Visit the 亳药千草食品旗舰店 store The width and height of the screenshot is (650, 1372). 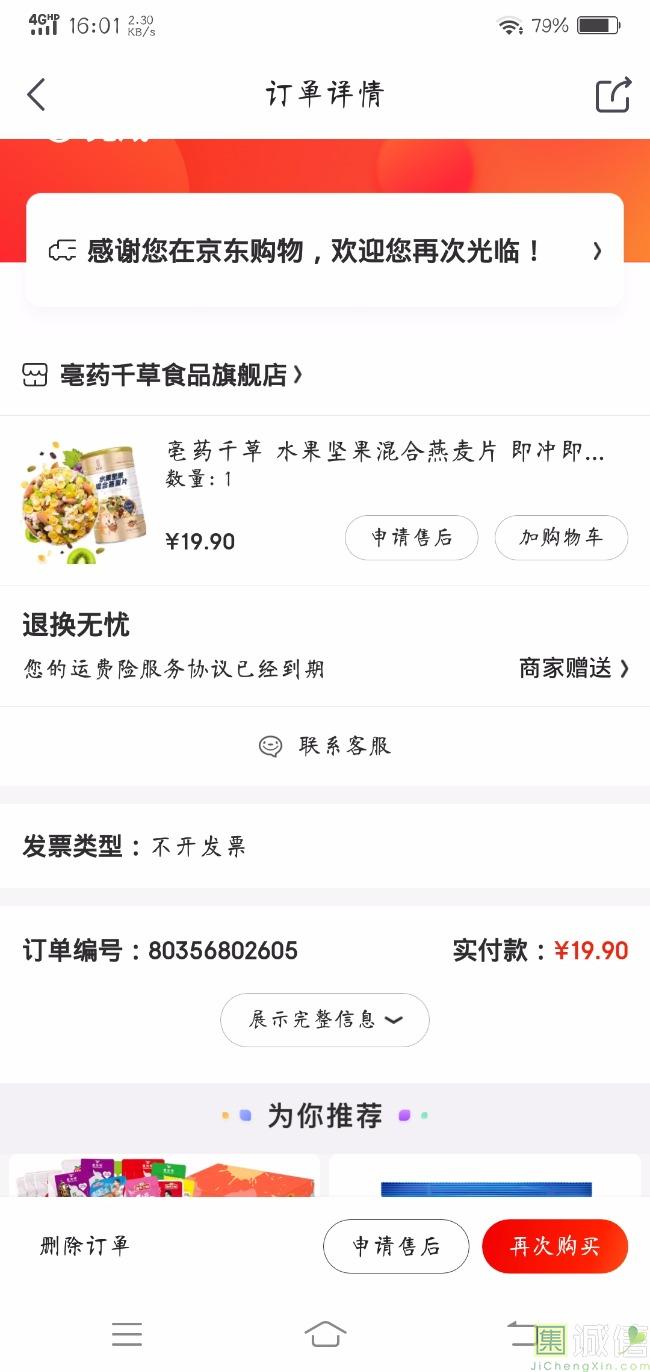(162, 375)
